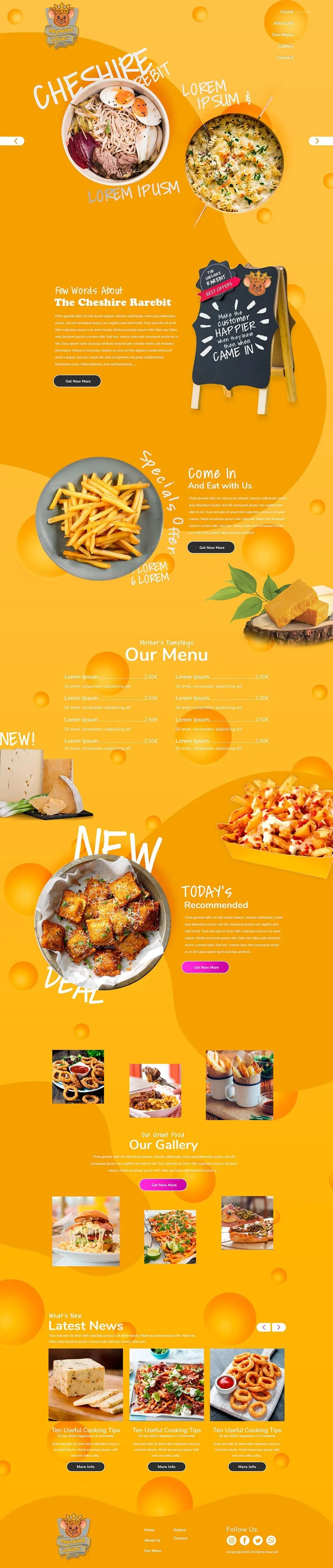The width and height of the screenshot is (333, 1568).
Task: Open Our Menu in the top navigation
Action: pos(282,35)
